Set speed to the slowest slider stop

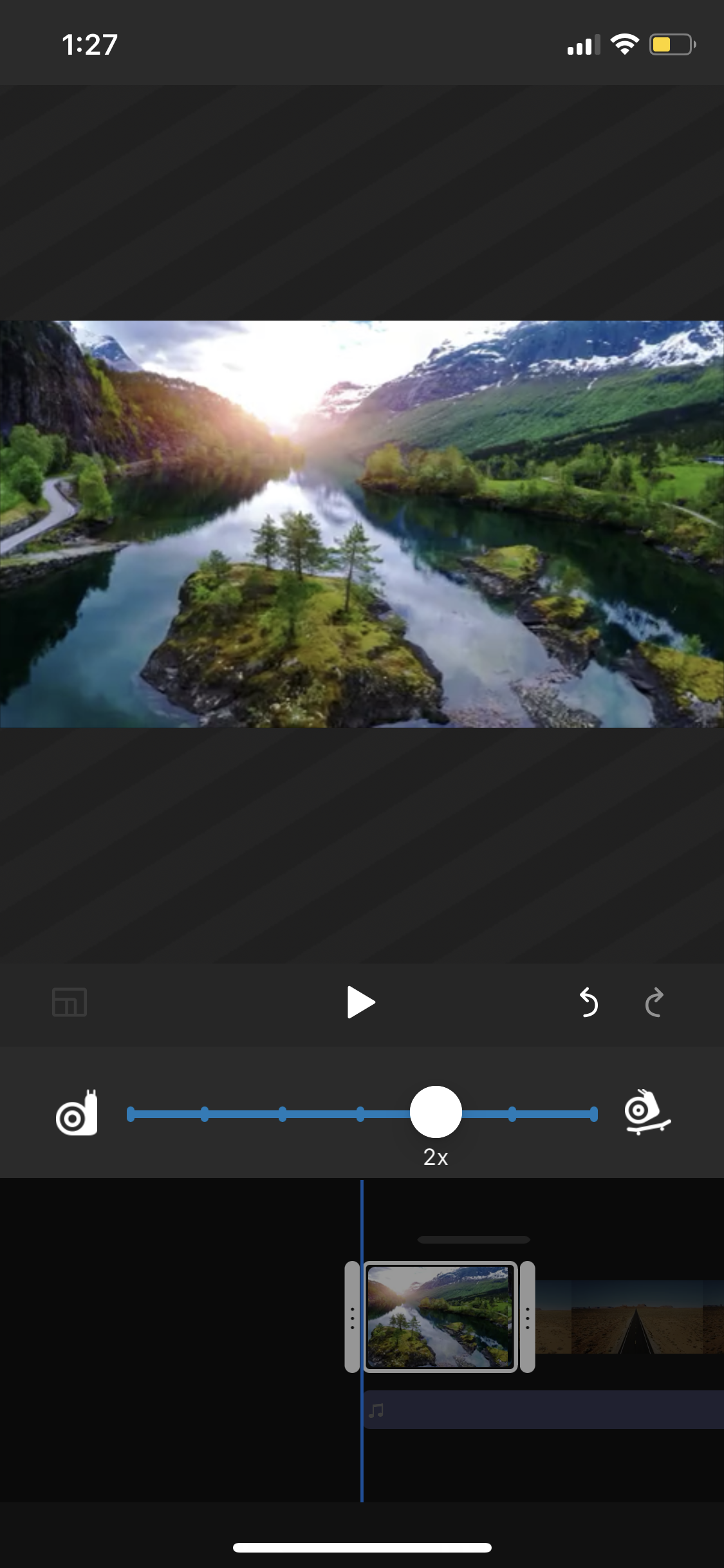(x=131, y=1114)
